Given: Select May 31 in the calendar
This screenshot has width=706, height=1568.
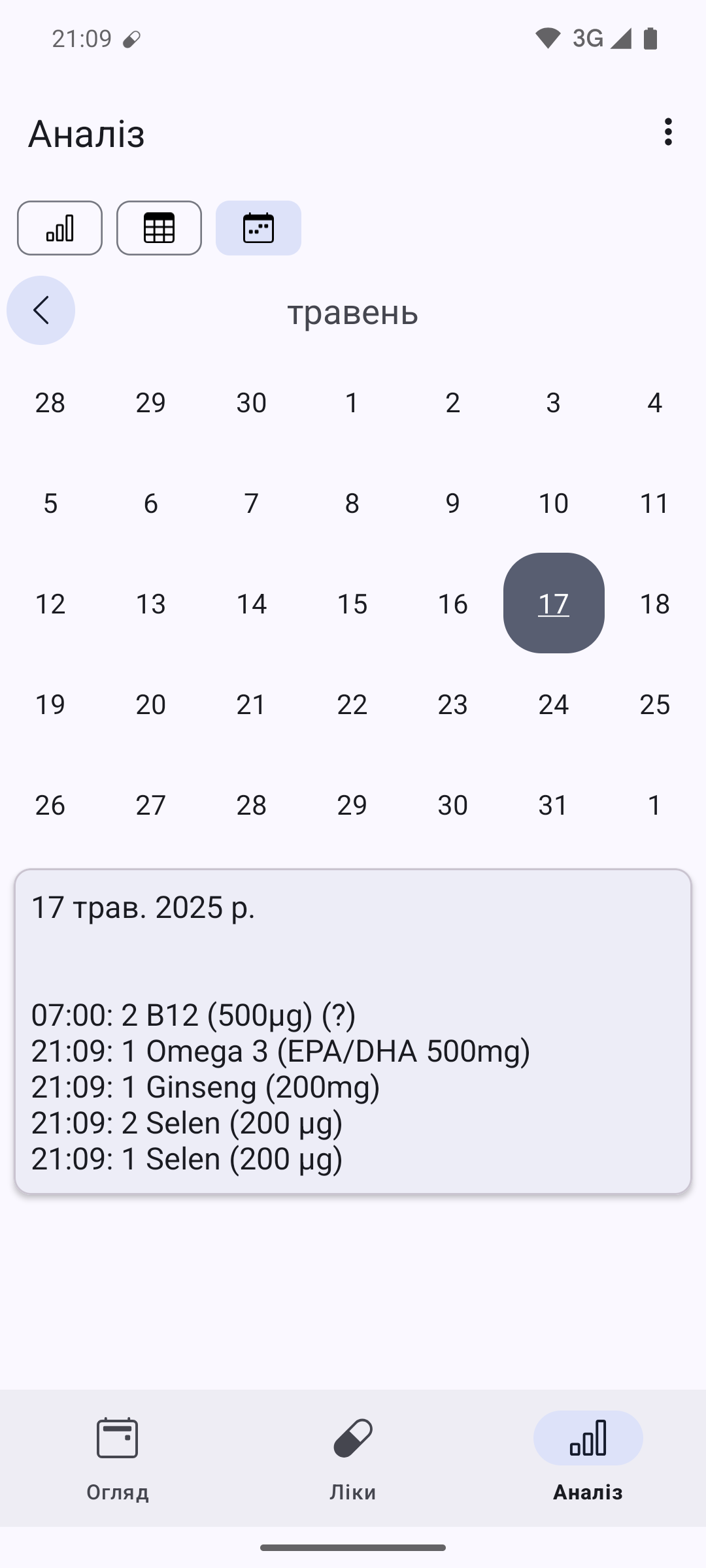Looking at the screenshot, I should click(553, 805).
